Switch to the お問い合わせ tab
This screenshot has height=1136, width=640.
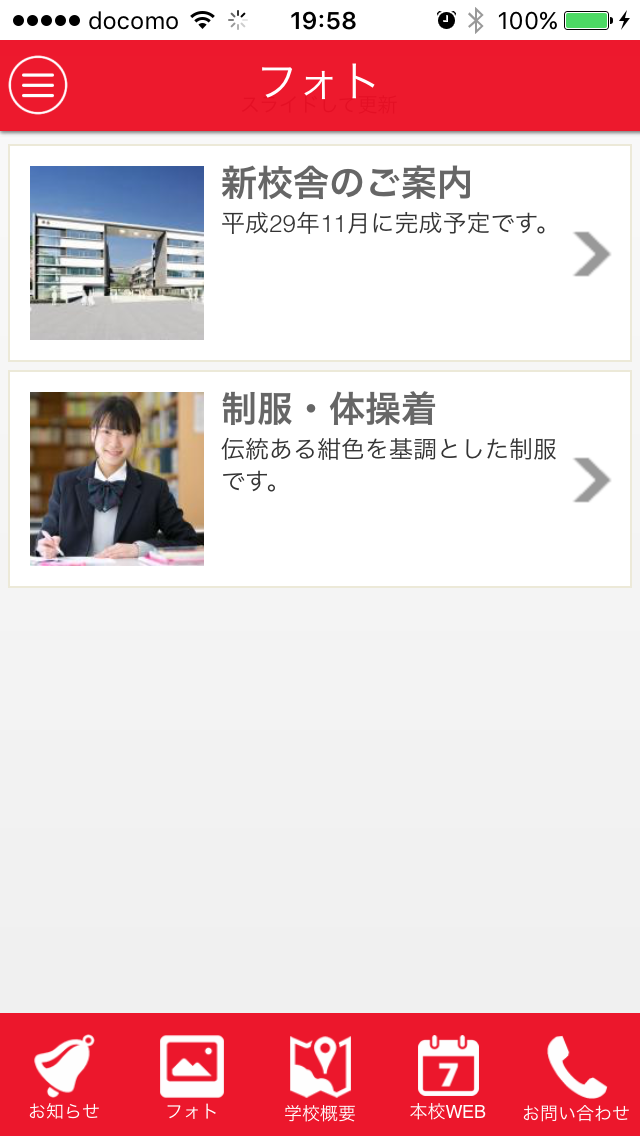click(x=576, y=1077)
